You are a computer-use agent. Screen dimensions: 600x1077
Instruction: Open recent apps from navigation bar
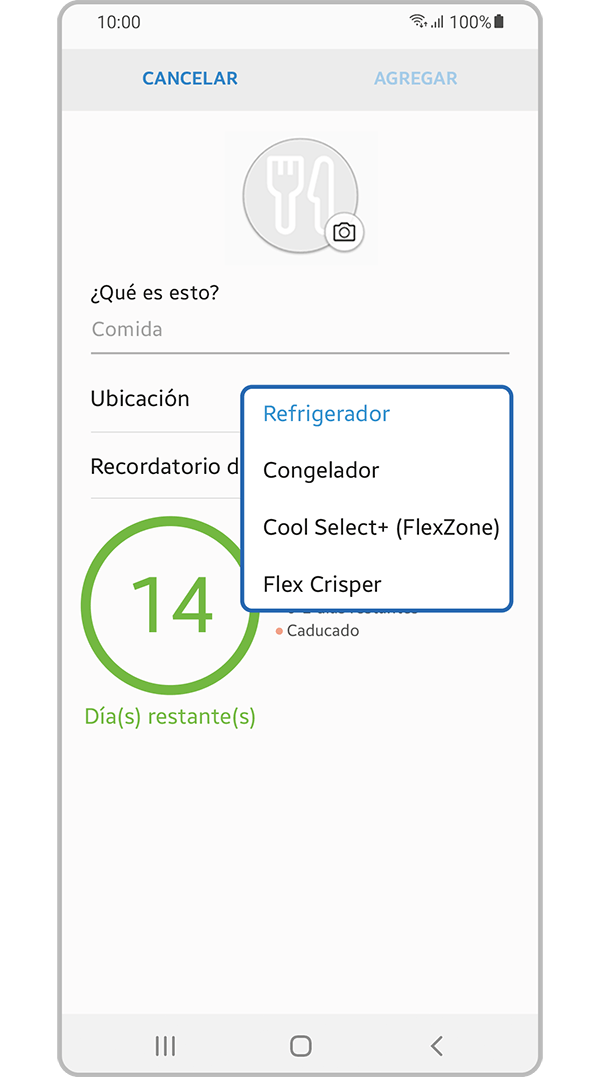(x=165, y=1045)
